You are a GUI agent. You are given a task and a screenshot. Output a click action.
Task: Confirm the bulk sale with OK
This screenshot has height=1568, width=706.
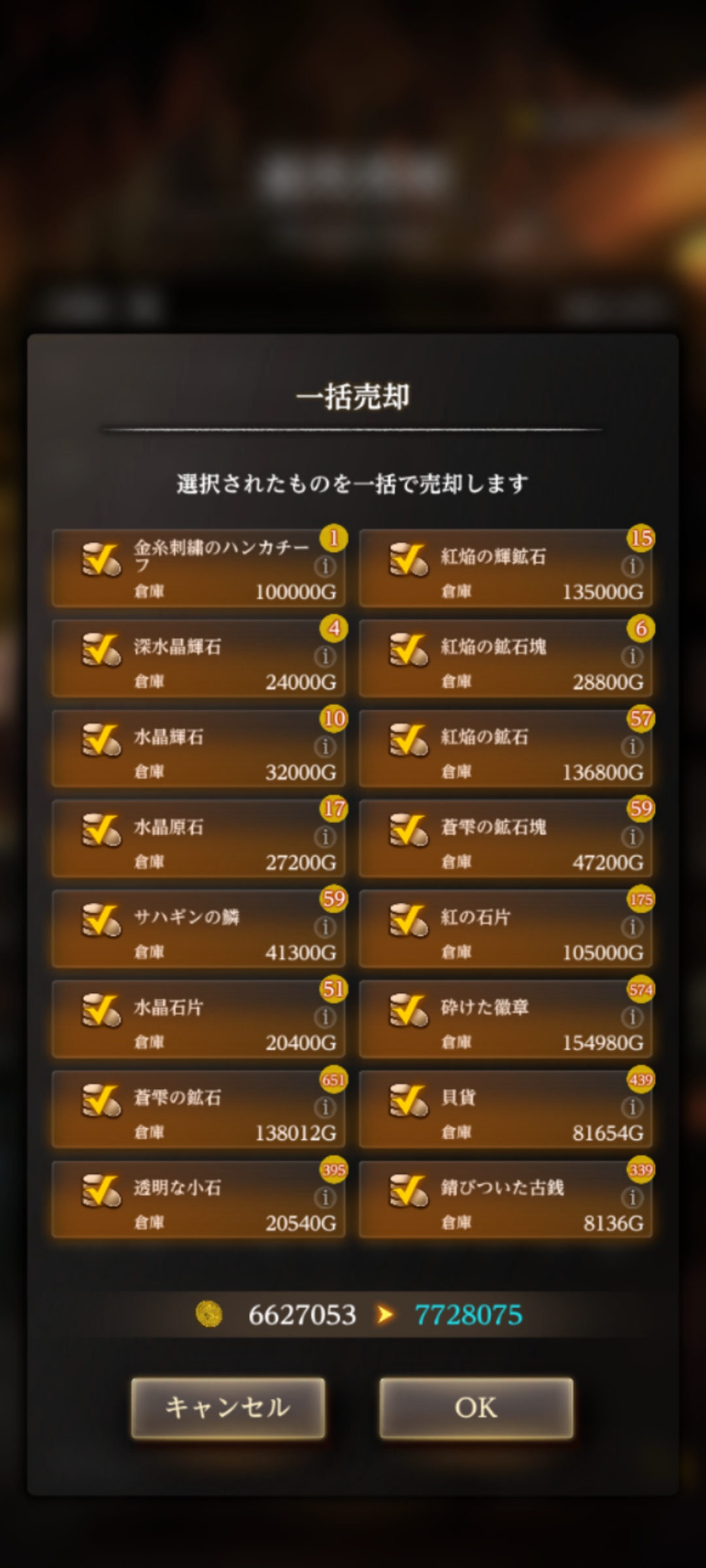coord(476,1408)
